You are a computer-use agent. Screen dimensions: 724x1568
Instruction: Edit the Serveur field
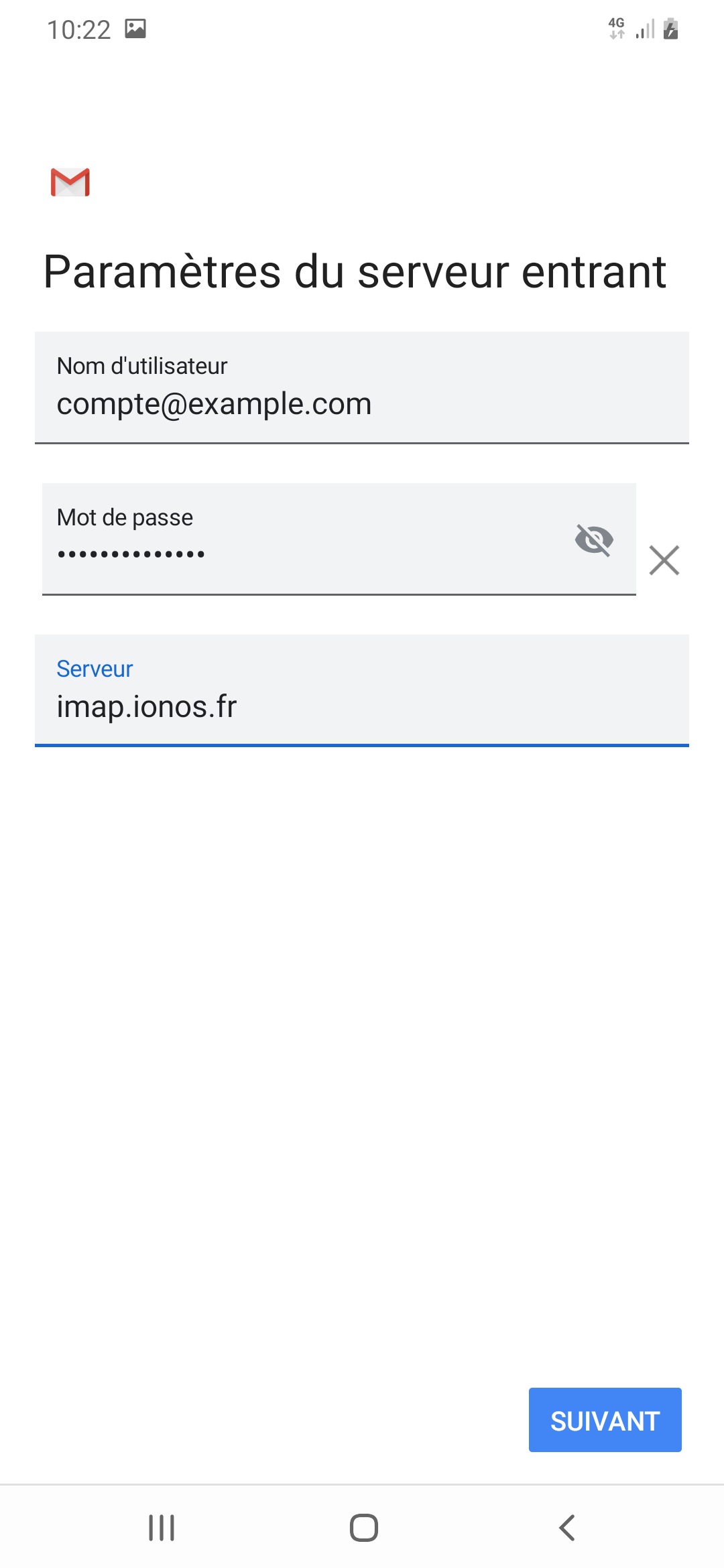(x=362, y=690)
